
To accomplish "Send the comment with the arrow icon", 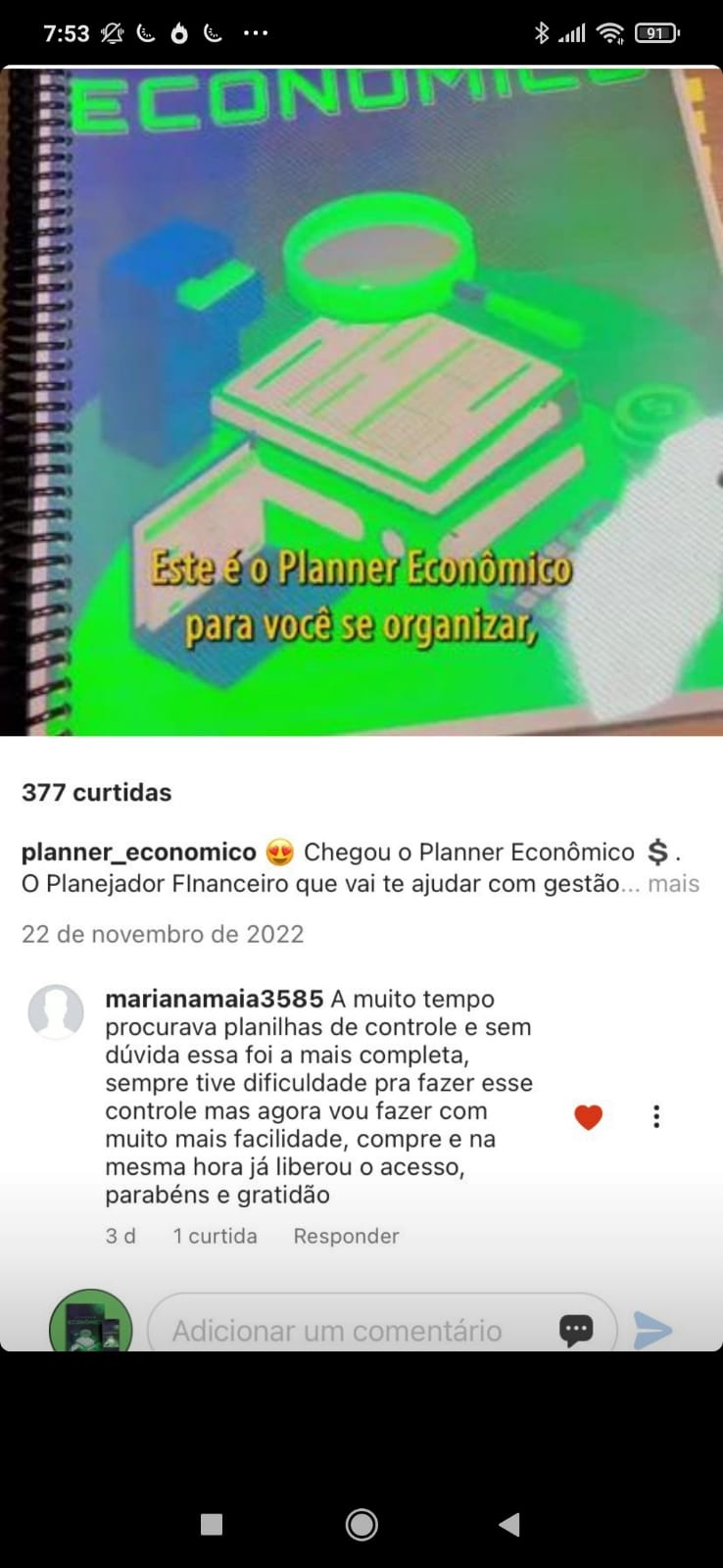I will [652, 1330].
